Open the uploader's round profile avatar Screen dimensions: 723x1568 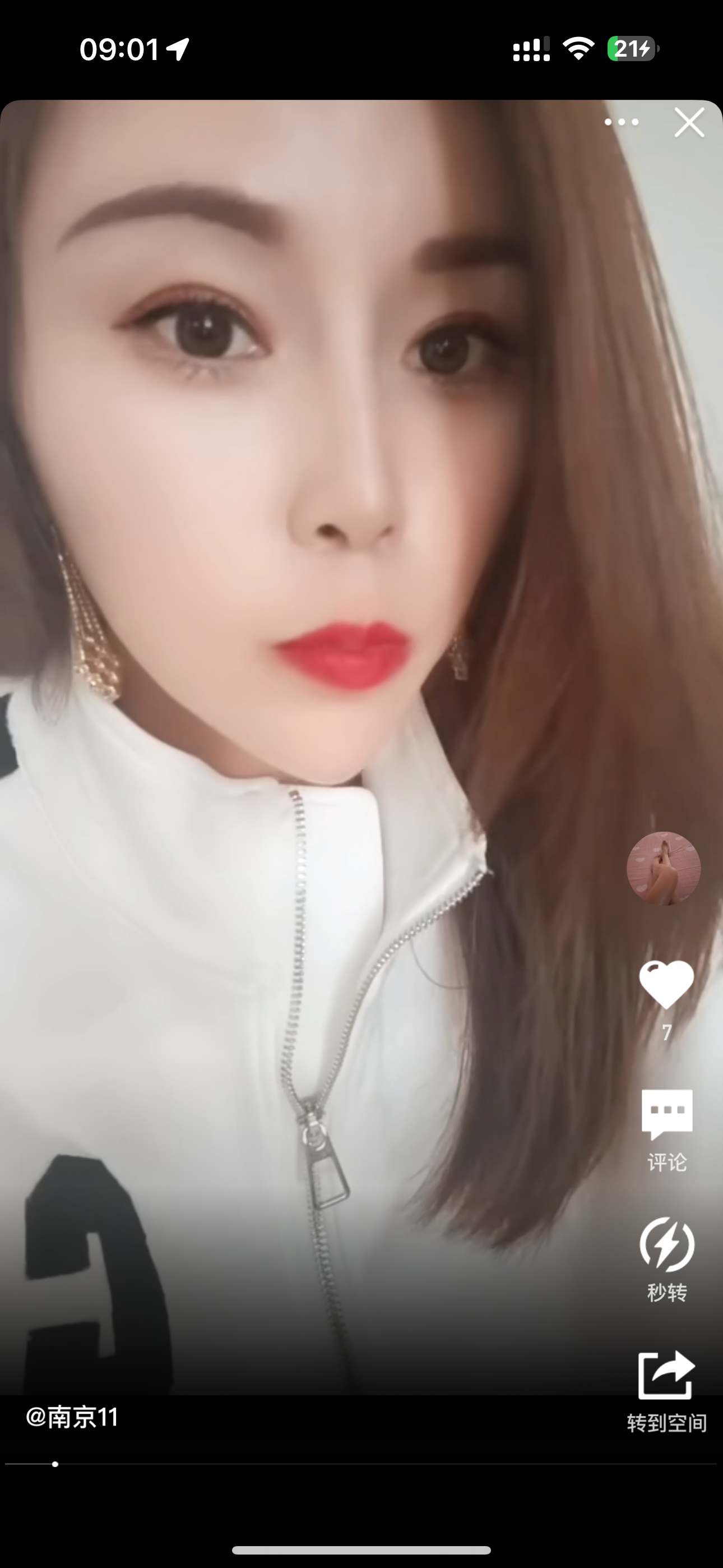[664, 868]
